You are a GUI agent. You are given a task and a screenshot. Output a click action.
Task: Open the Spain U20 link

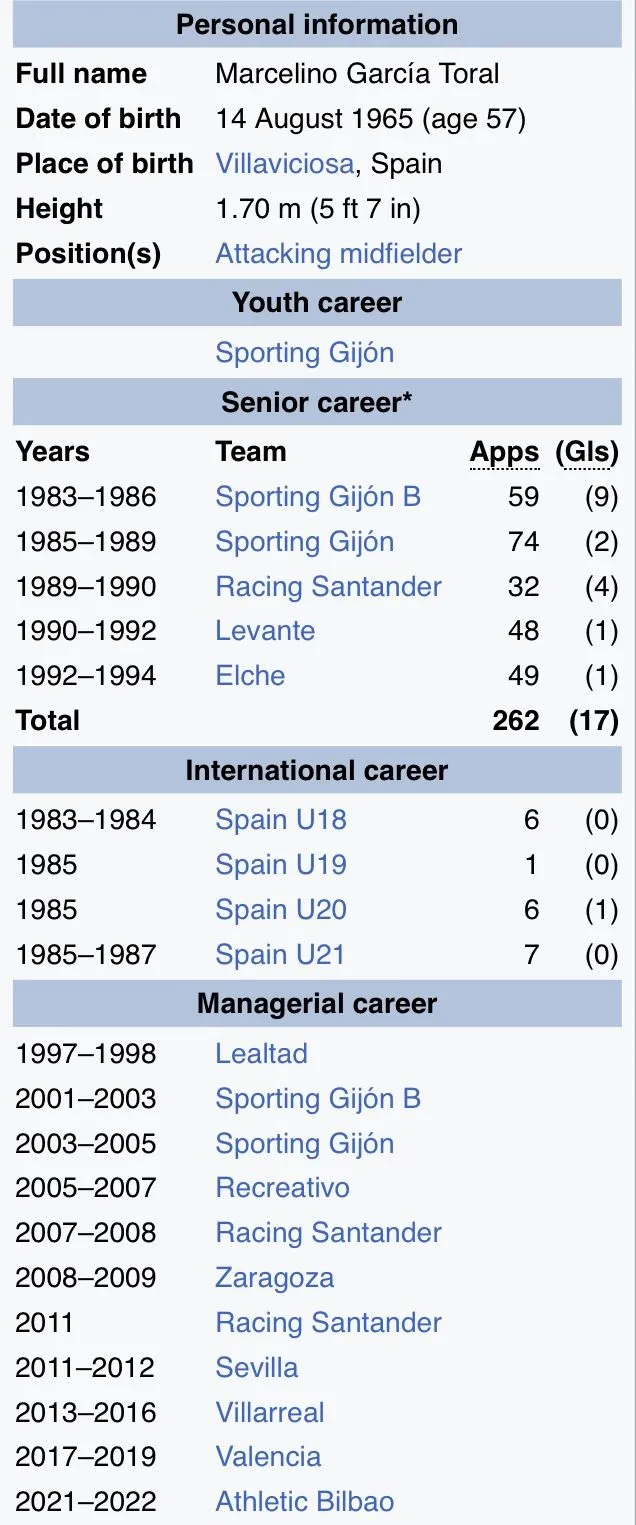[x=280, y=910]
